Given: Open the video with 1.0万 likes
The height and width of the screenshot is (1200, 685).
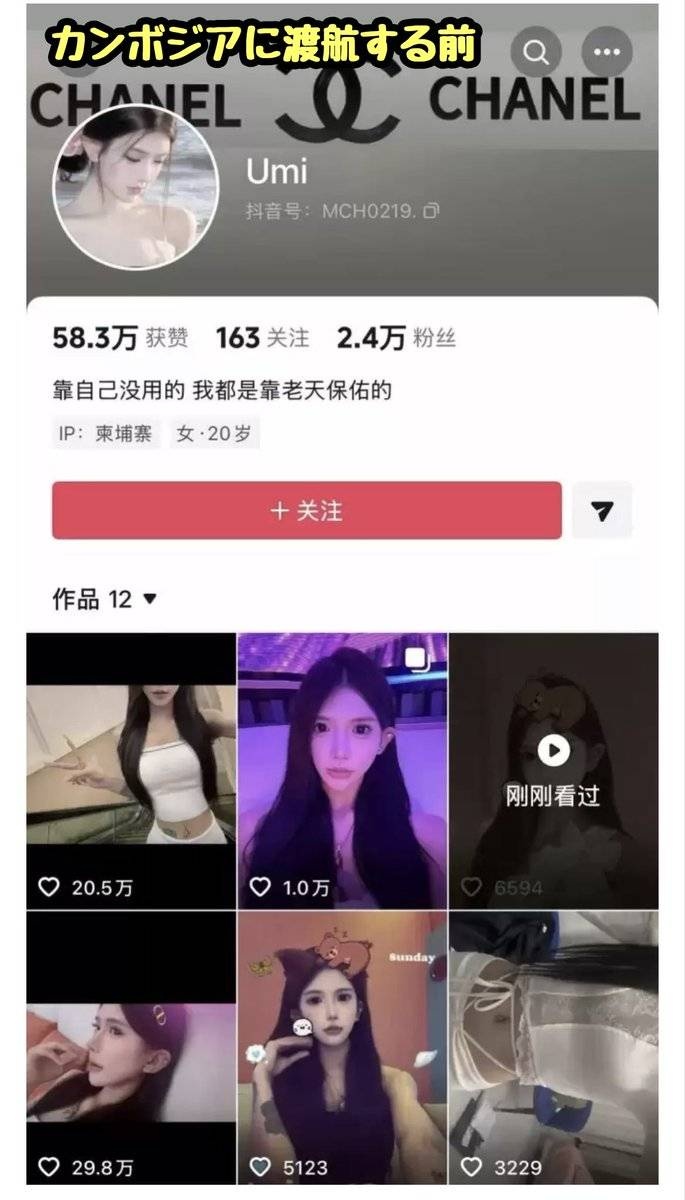Looking at the screenshot, I should click(342, 770).
